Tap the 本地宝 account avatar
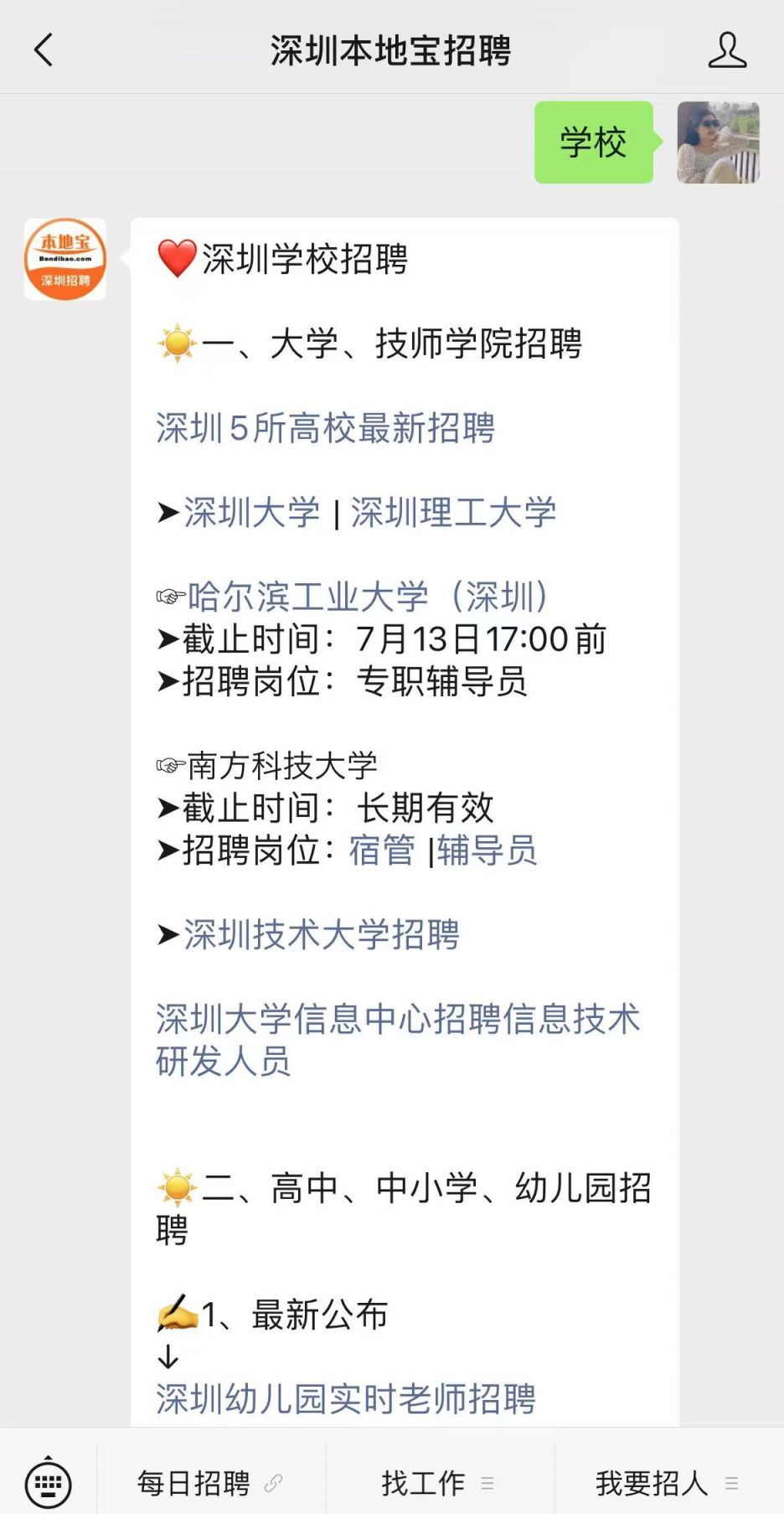784x1514 pixels. [x=65, y=259]
